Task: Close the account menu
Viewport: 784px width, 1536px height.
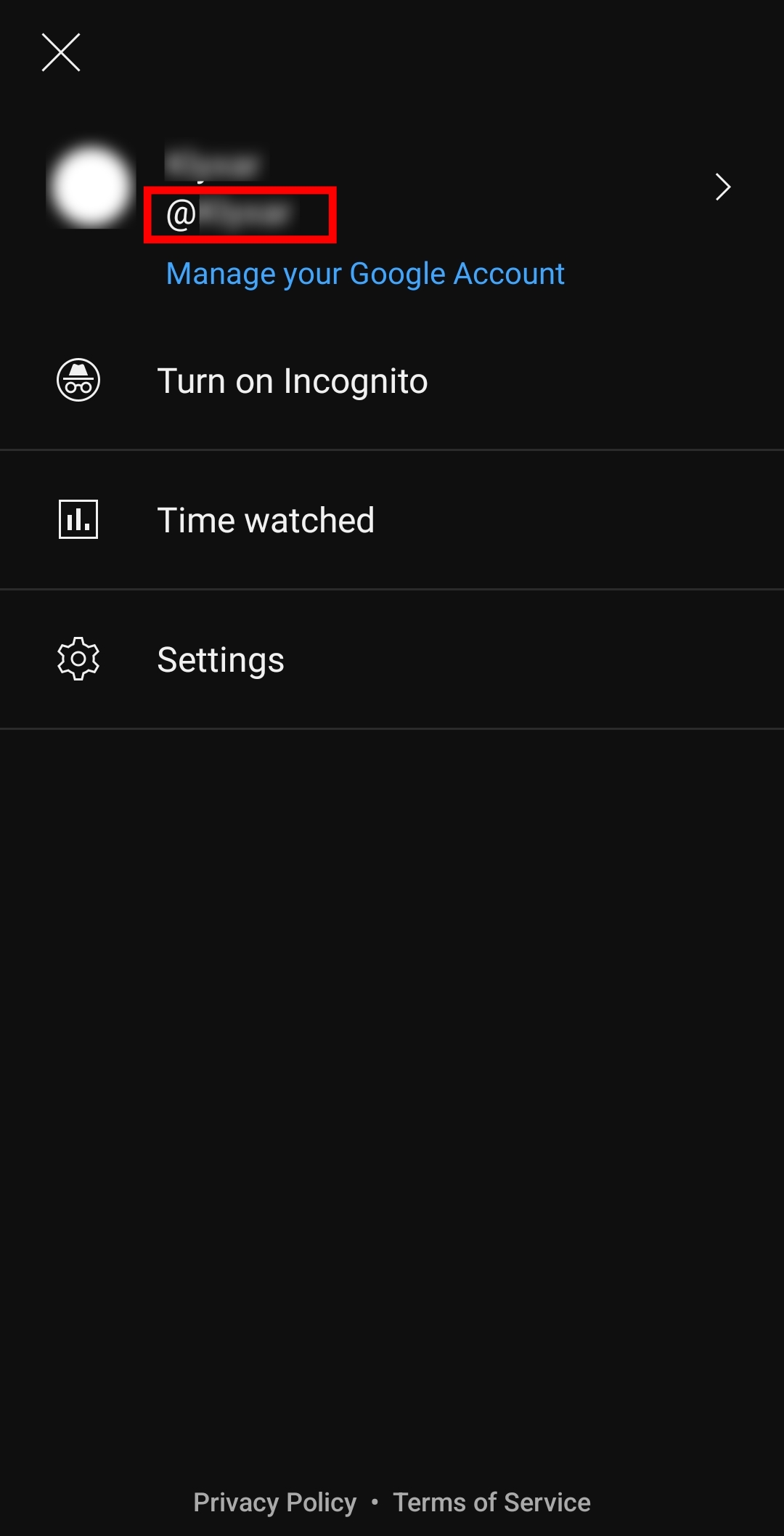Action: tap(61, 52)
